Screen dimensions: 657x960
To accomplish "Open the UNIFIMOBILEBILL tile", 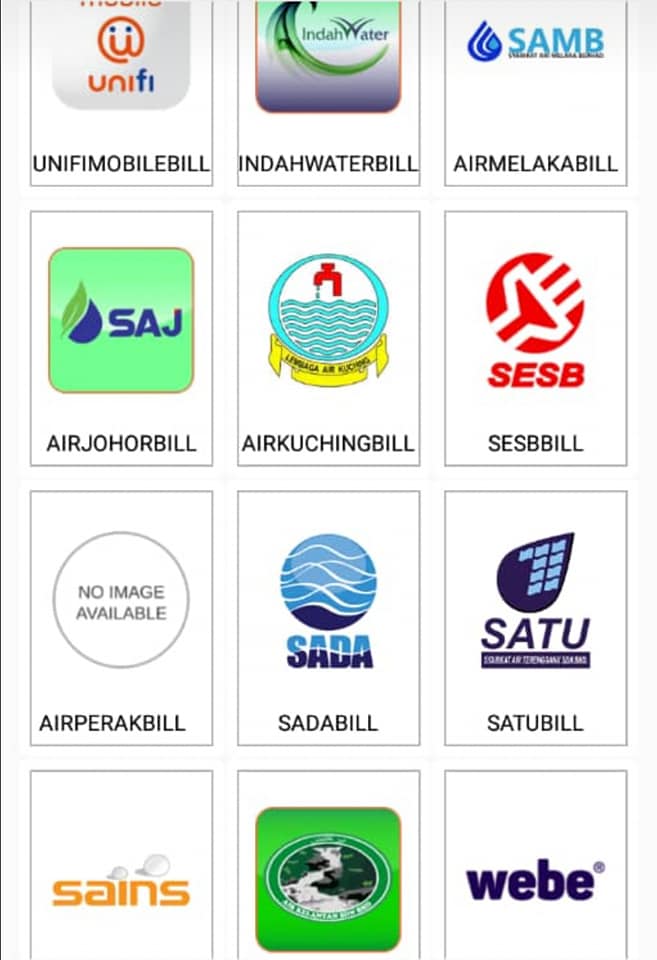I will coord(121,92).
